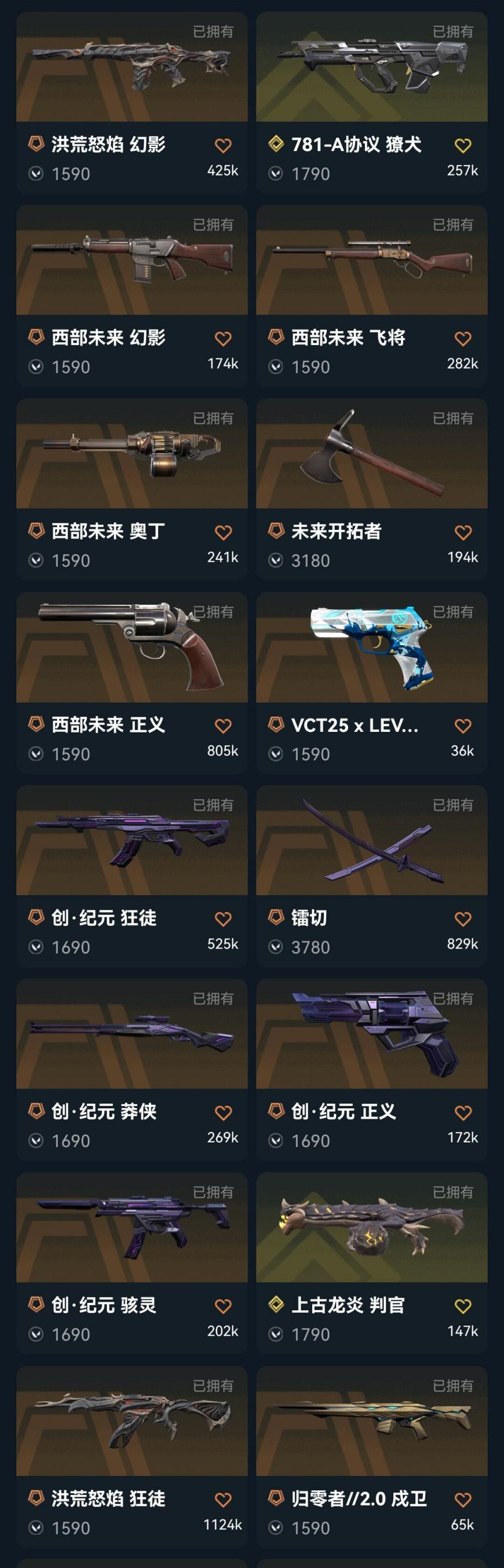Screen dimensions: 504x1568
Task: Favorite the 创·纪元 狂徒 skin
Action: pyautogui.click(x=223, y=918)
